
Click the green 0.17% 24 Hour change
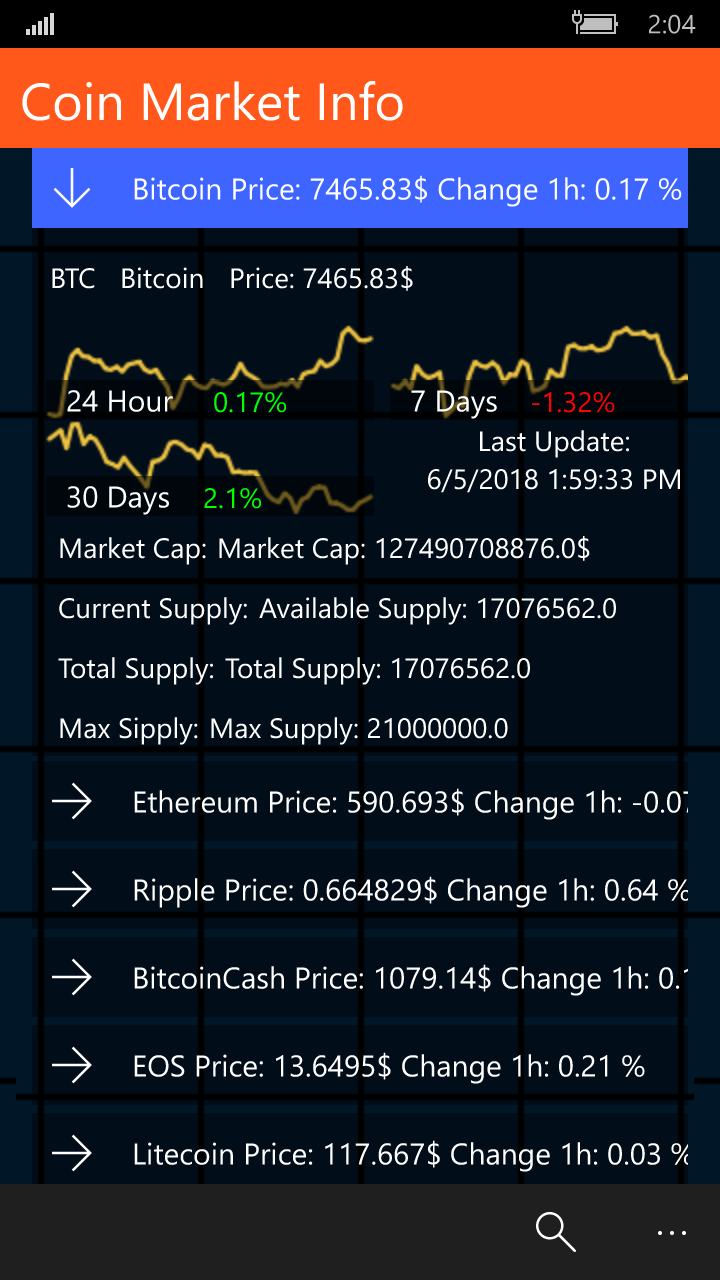(248, 402)
